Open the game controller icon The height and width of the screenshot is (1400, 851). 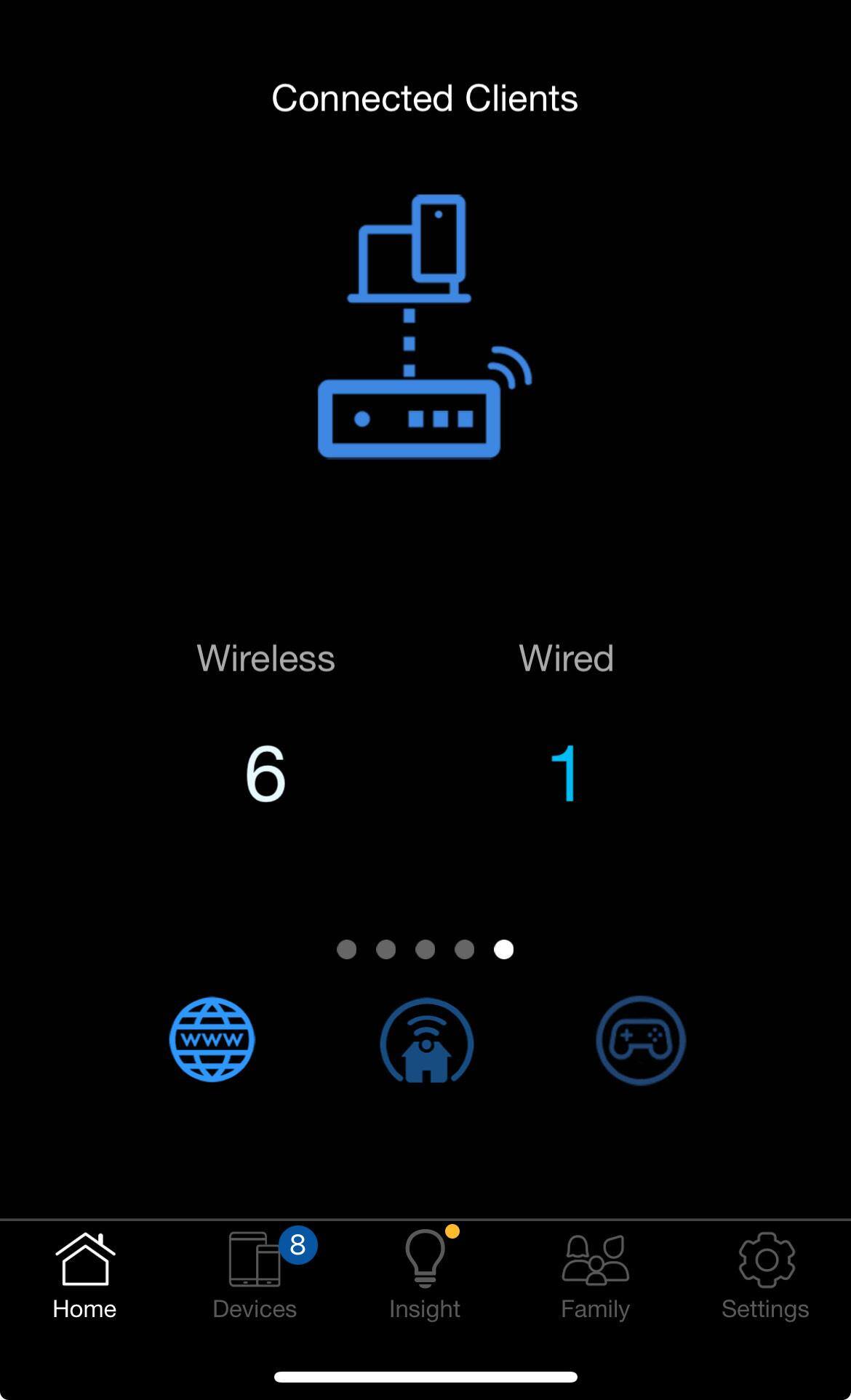click(640, 1040)
